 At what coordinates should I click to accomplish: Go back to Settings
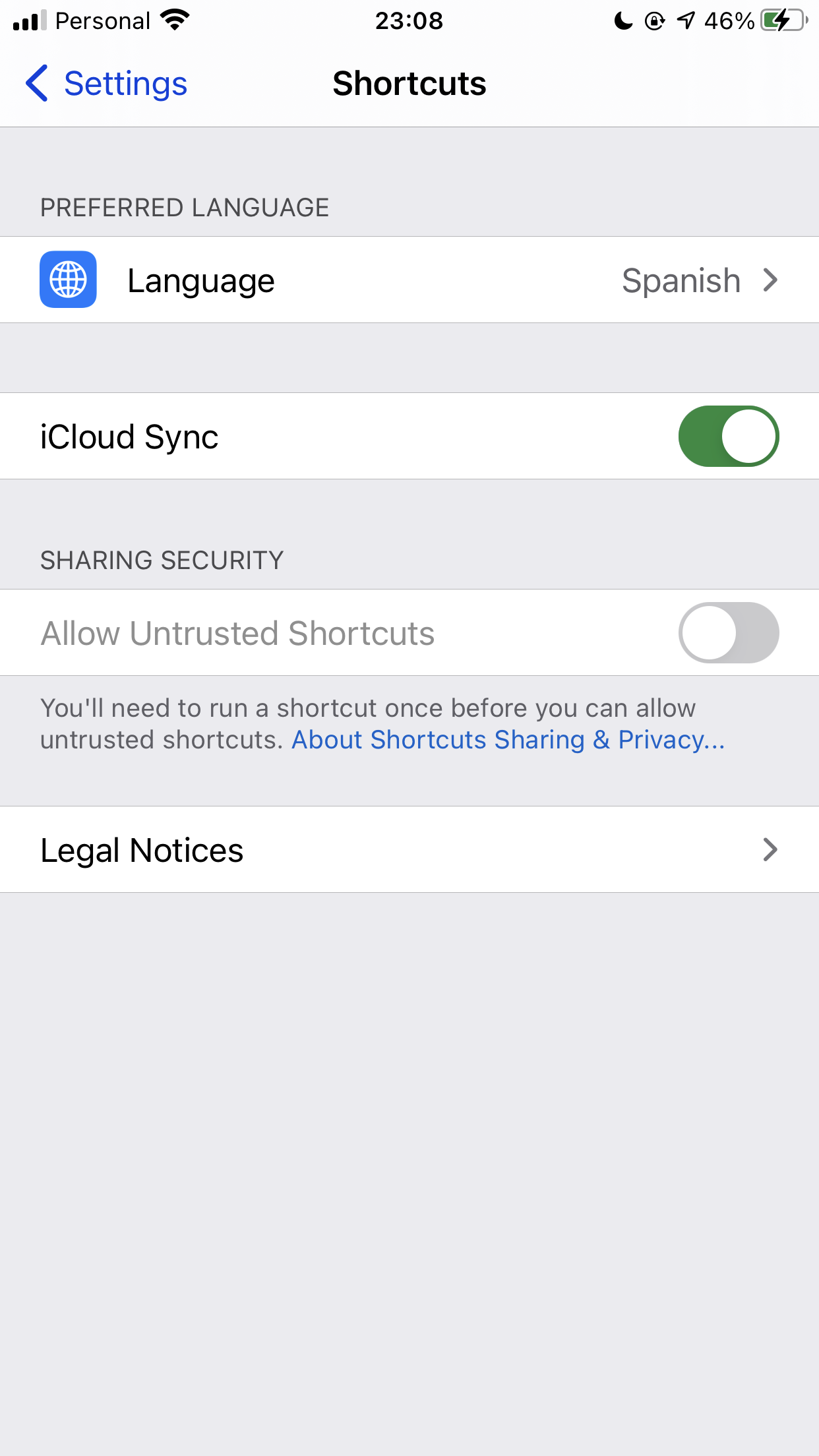106,84
